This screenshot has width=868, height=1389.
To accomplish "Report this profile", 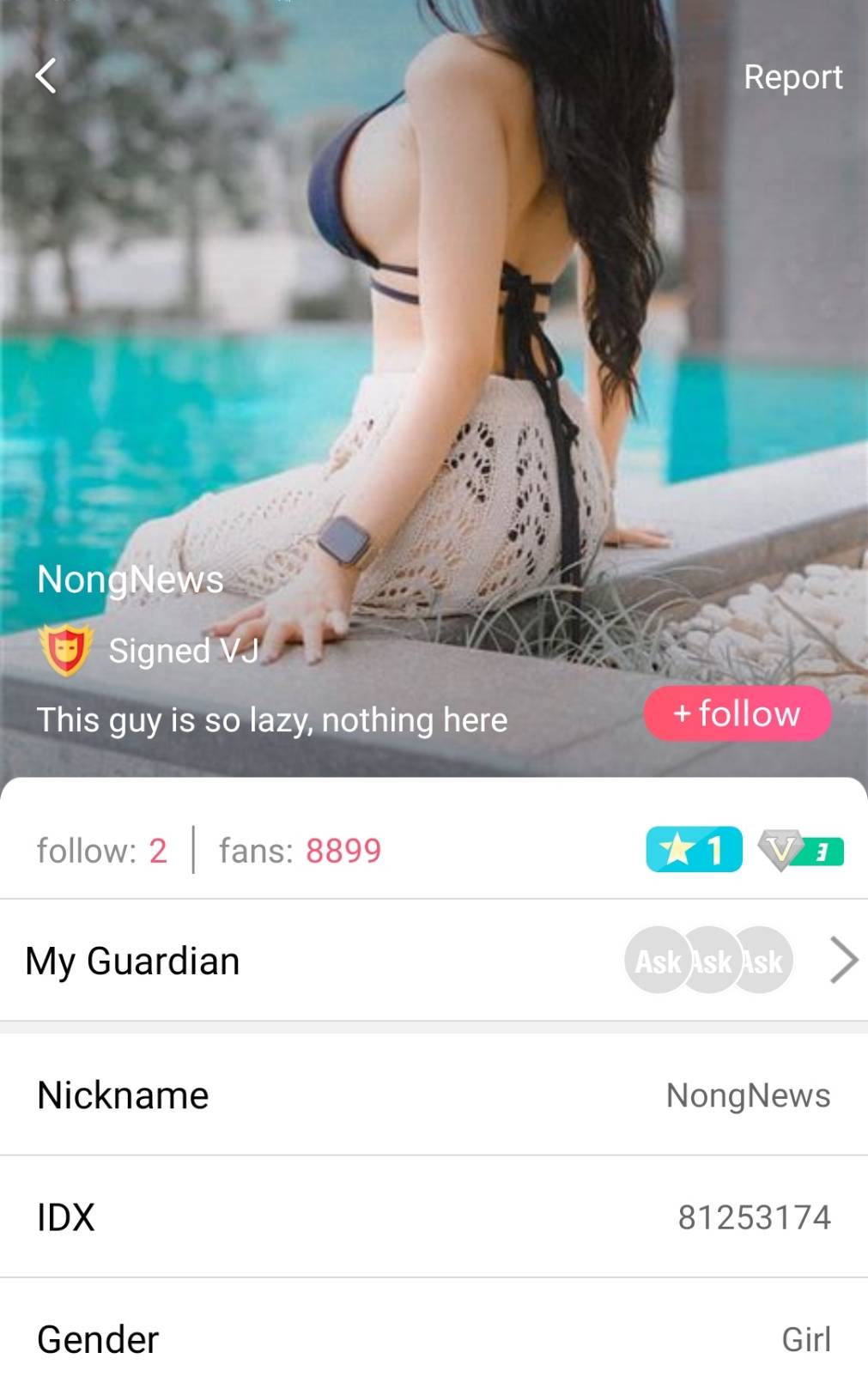I will coord(792,77).
